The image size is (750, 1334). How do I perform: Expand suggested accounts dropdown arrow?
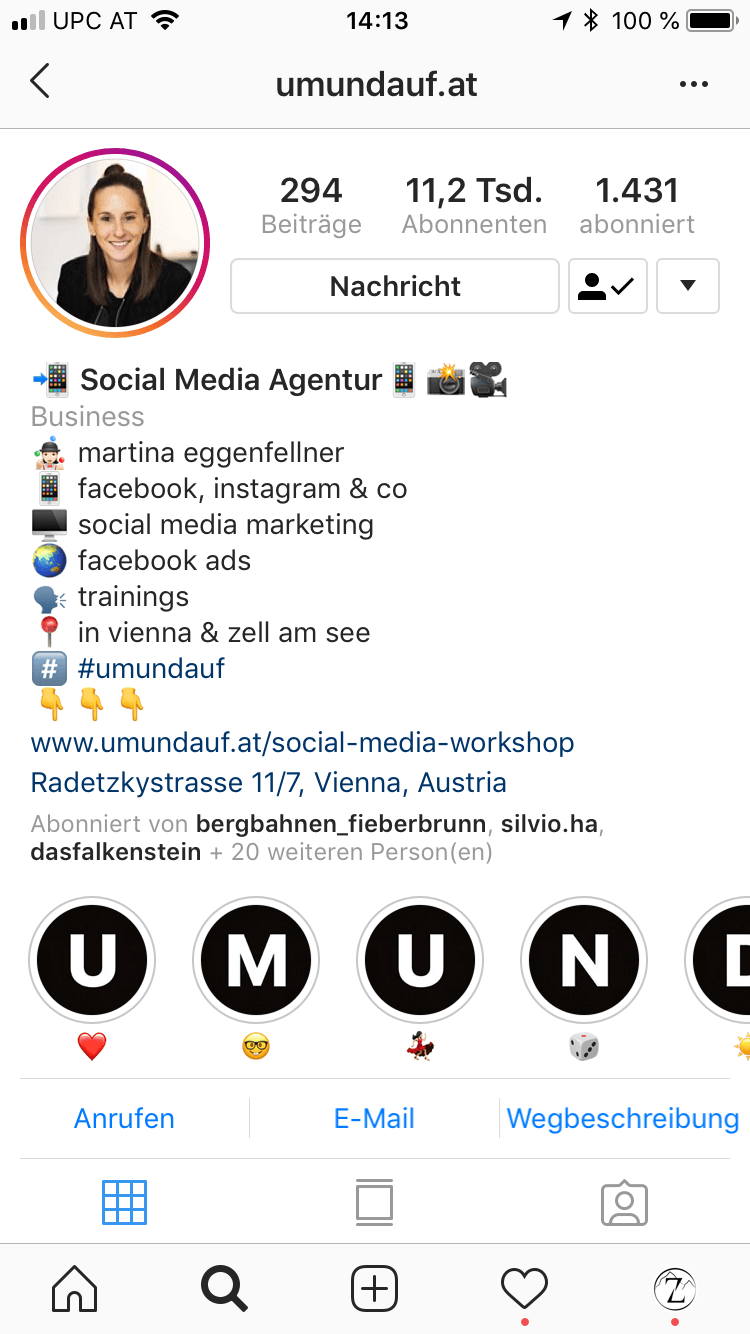coord(687,286)
